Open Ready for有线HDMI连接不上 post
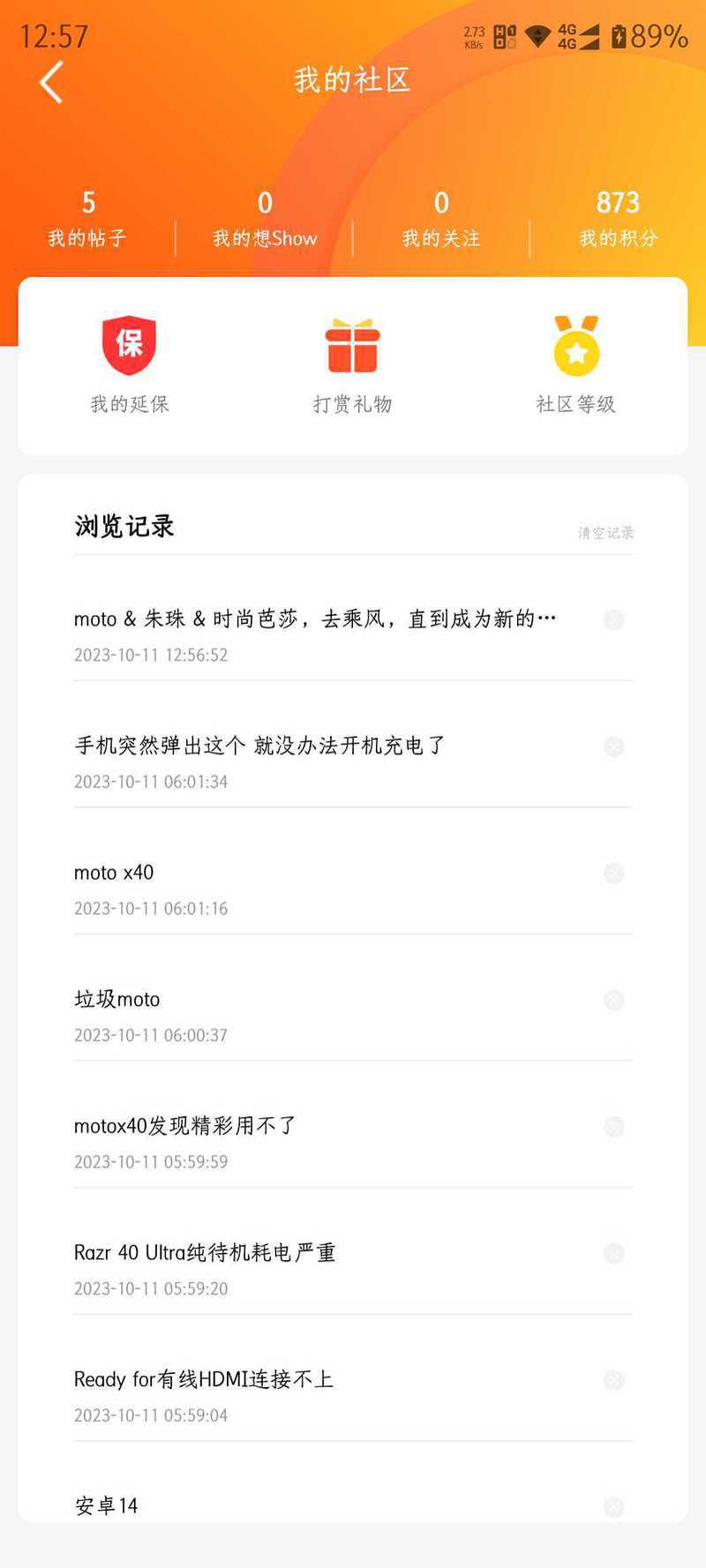706x1568 pixels. tap(353, 1396)
